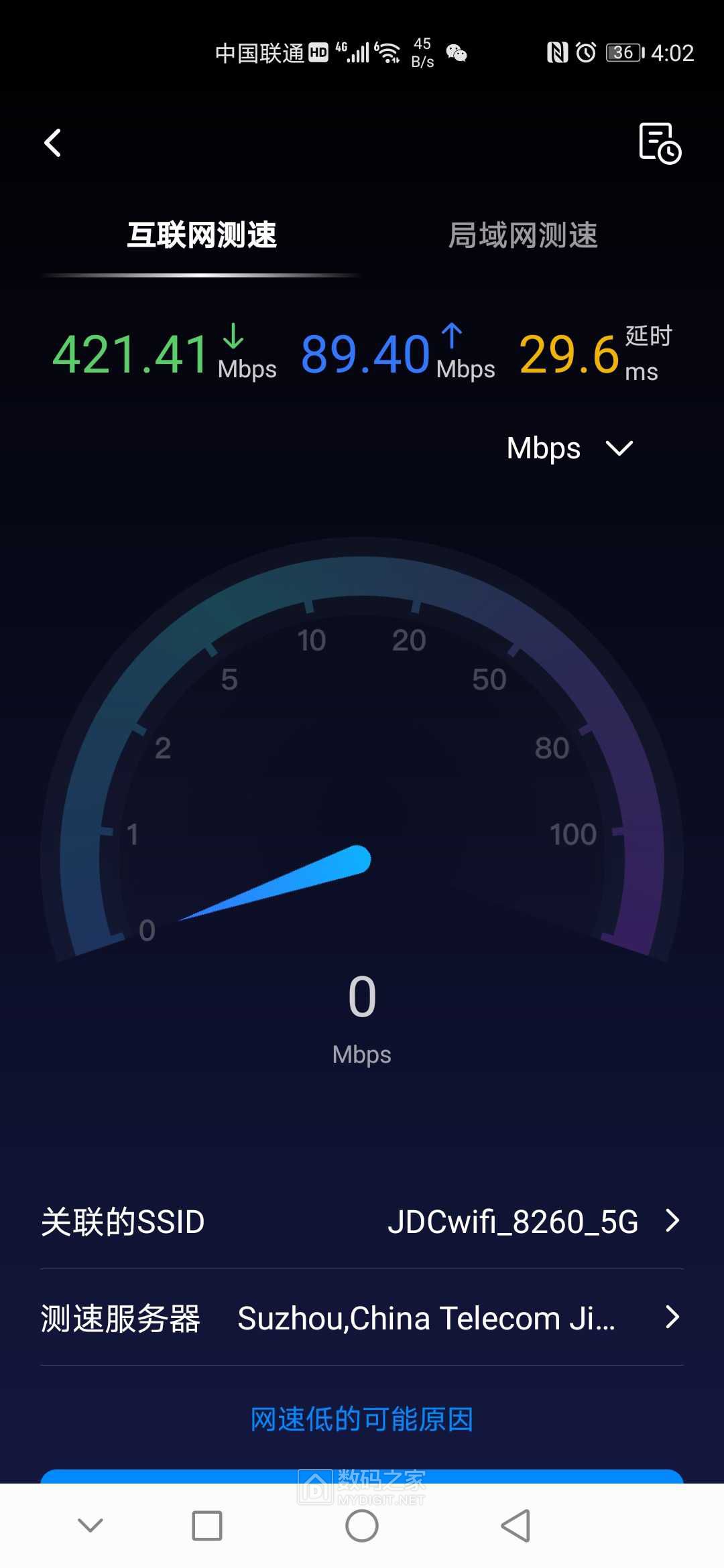Open the 网速低的可能原因 link

362,1419
